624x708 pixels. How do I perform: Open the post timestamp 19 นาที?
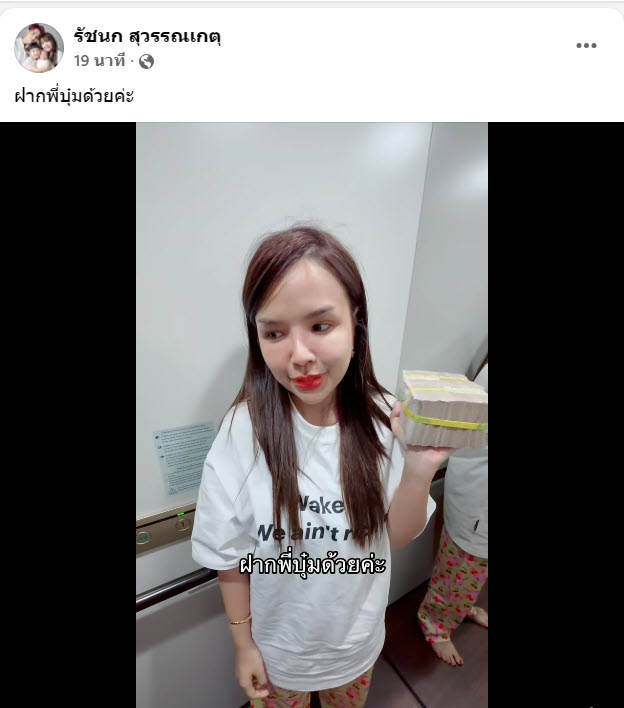click(99, 61)
